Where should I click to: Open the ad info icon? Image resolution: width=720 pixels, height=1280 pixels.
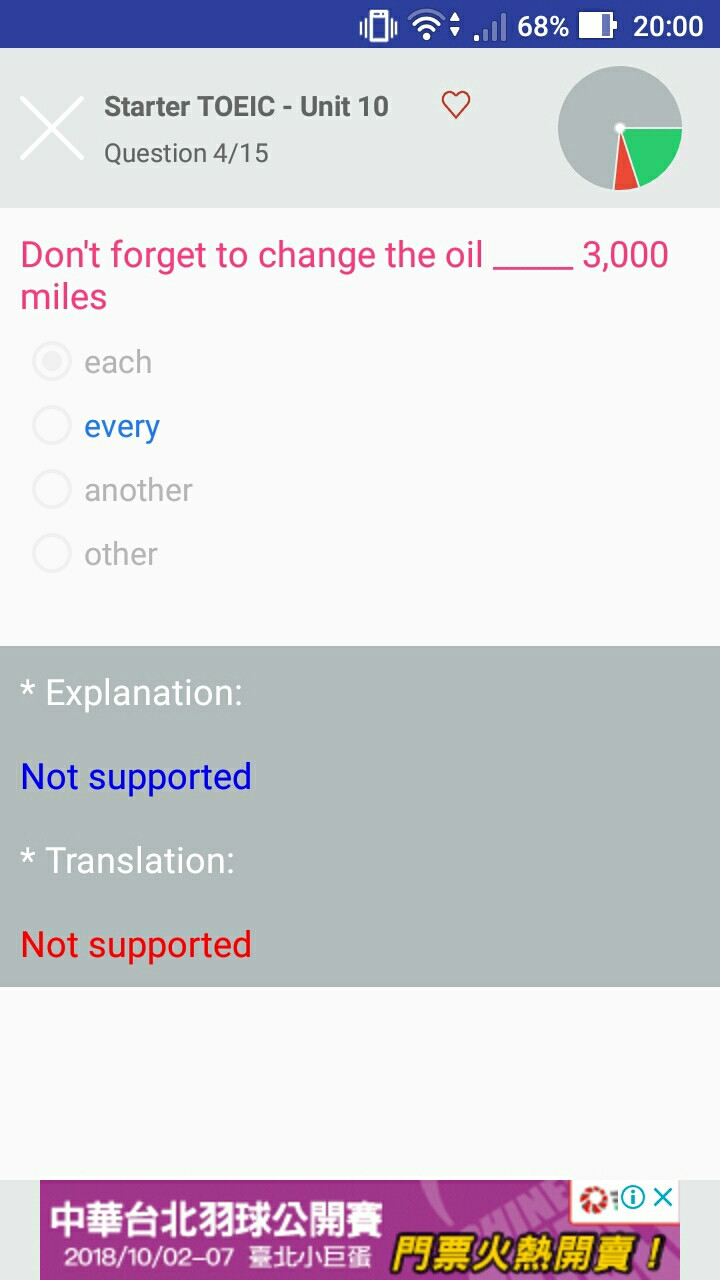633,1197
